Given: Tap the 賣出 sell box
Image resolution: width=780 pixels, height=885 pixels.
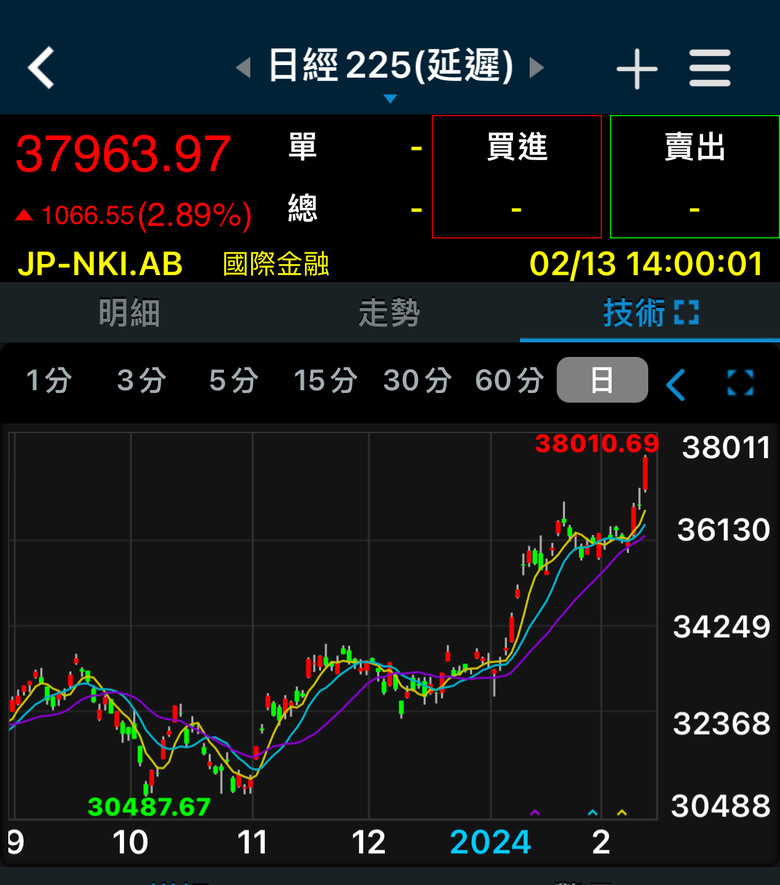Looking at the screenshot, I should coord(694,177).
